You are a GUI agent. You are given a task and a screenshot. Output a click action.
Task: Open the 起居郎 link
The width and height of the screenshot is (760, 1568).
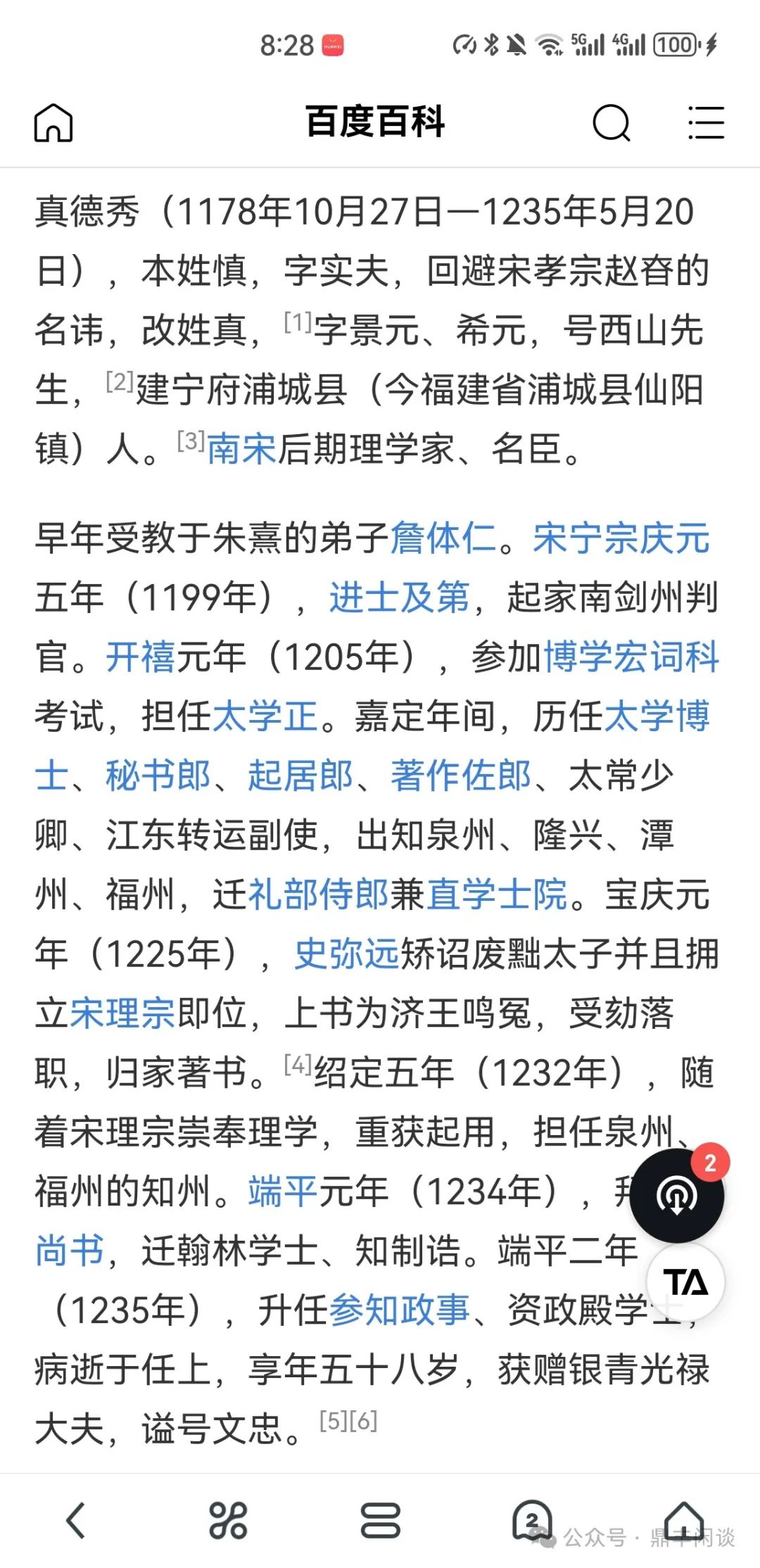300,776
